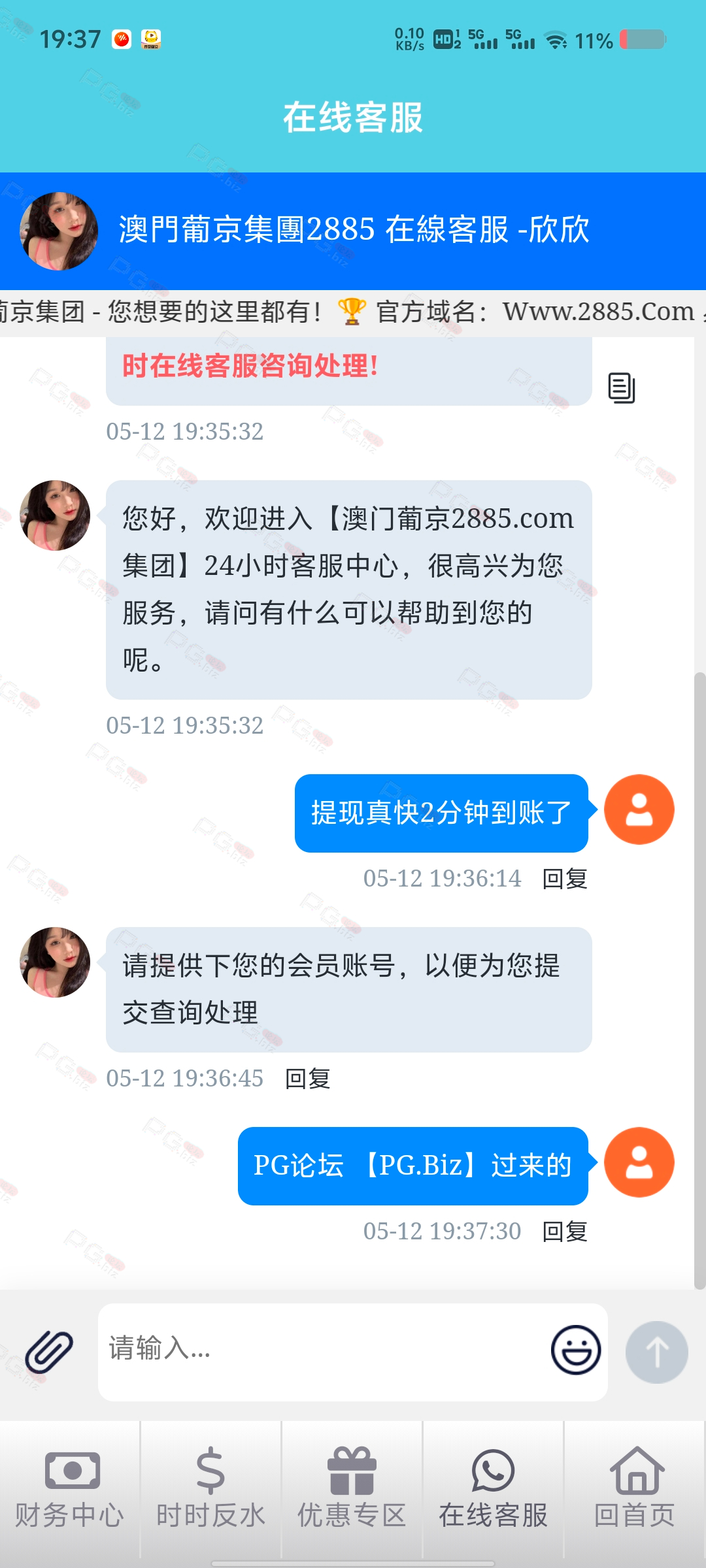The image size is (706, 1568).
Task: Tap the send arrow button
Action: (656, 1352)
